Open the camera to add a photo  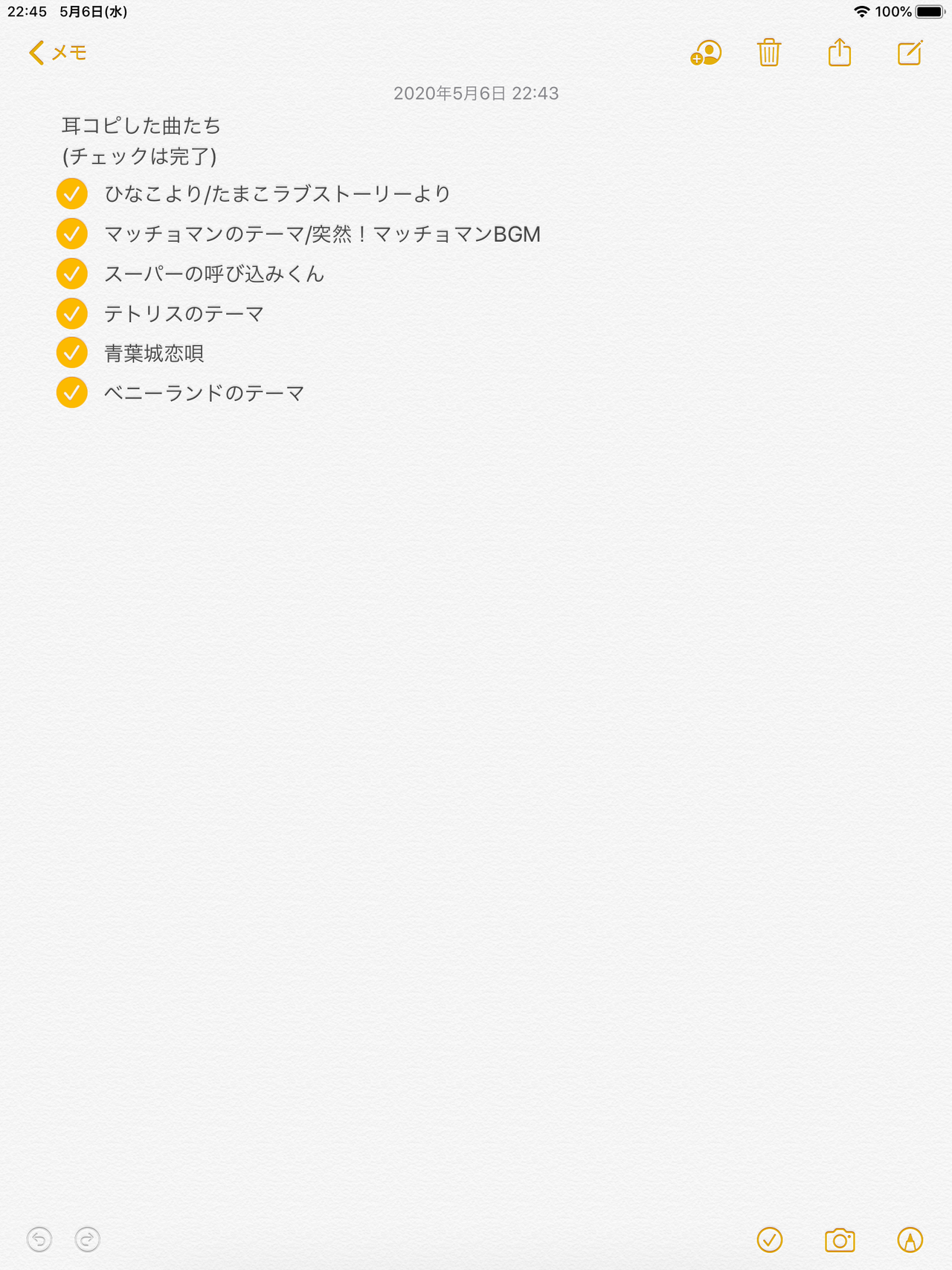(840, 1240)
